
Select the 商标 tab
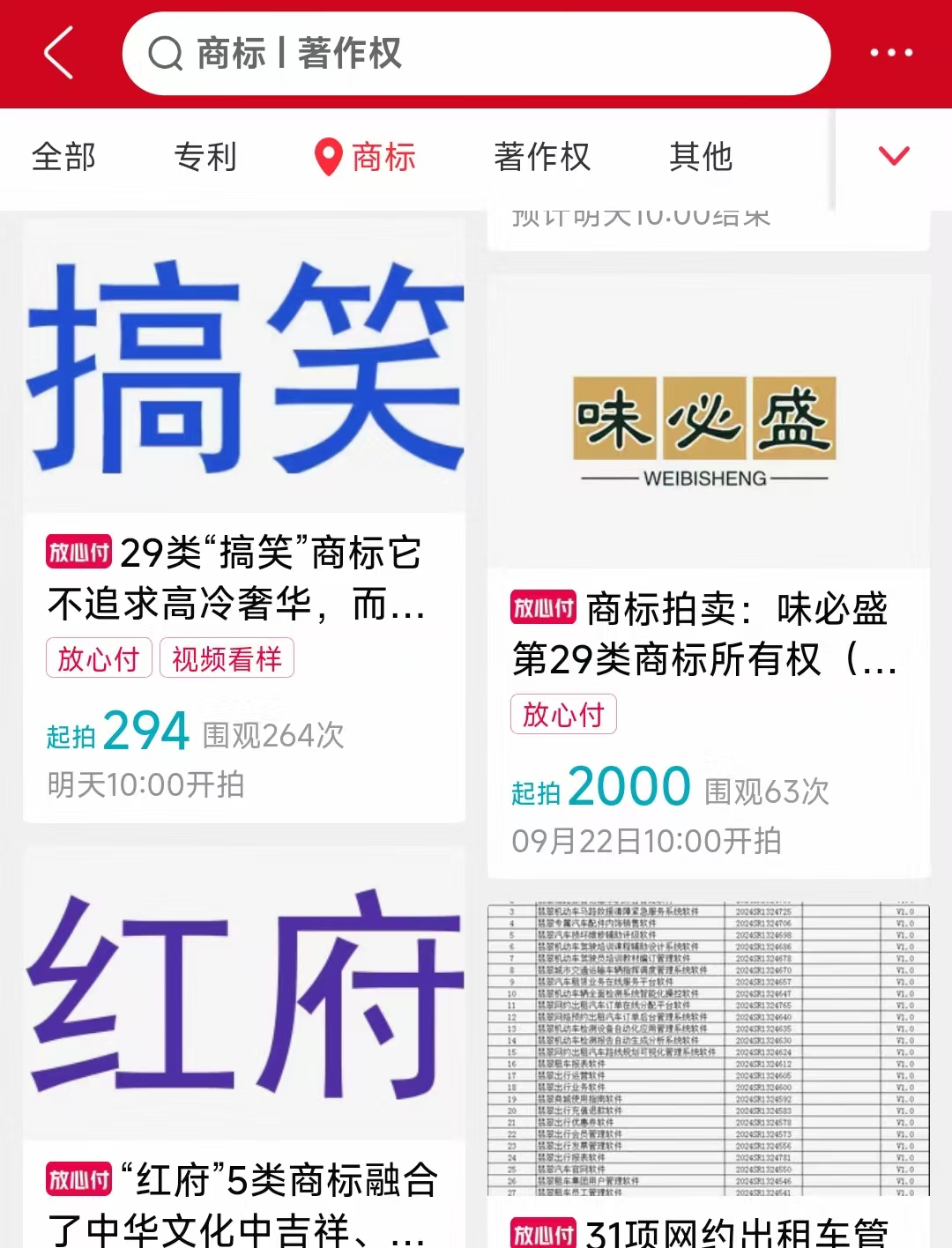366,158
